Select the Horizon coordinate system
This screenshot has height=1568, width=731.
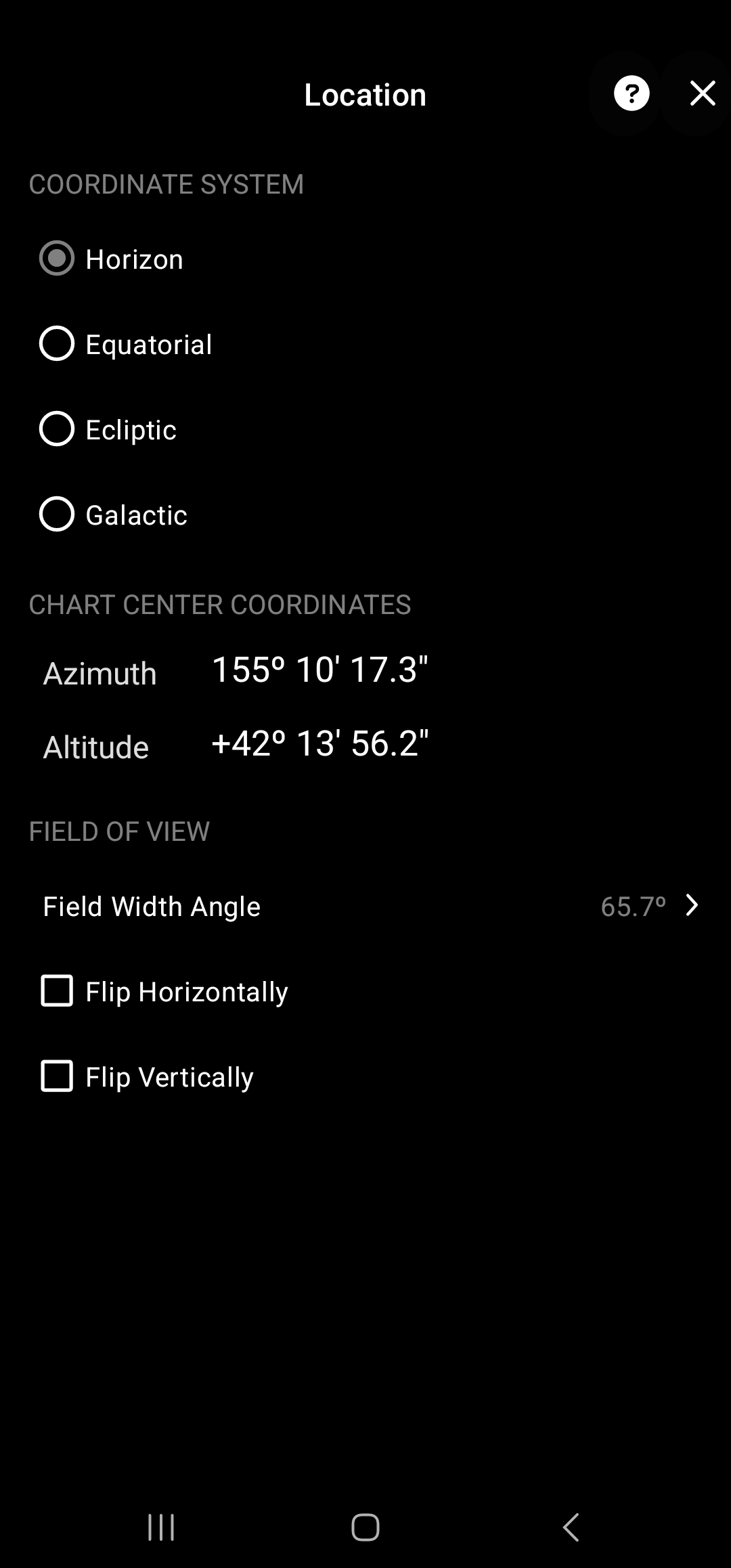(x=57, y=259)
